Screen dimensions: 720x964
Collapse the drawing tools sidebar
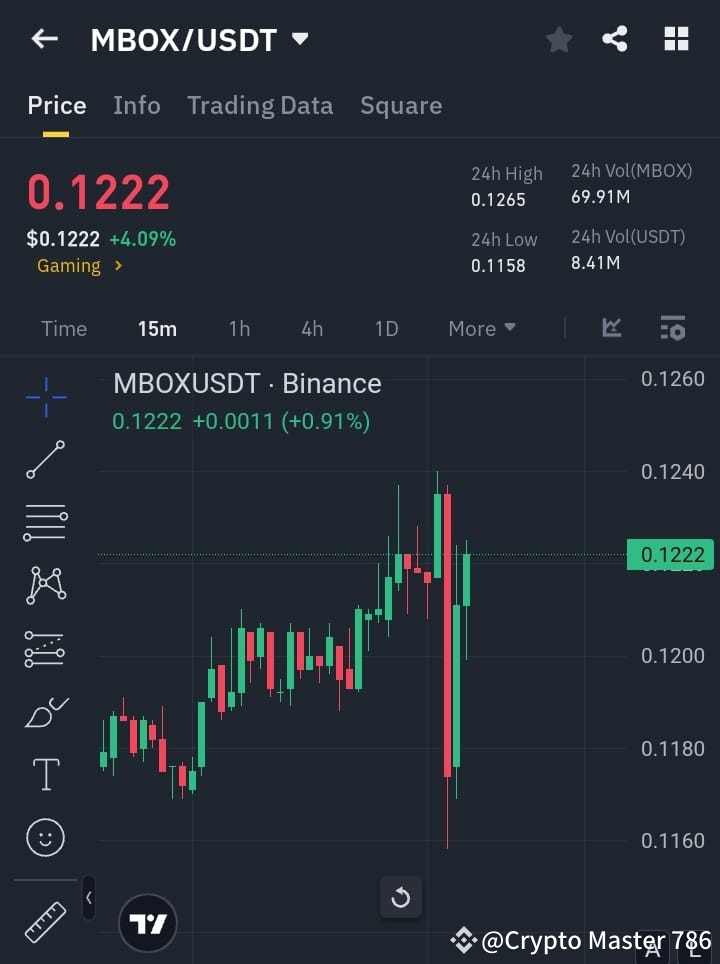89,898
